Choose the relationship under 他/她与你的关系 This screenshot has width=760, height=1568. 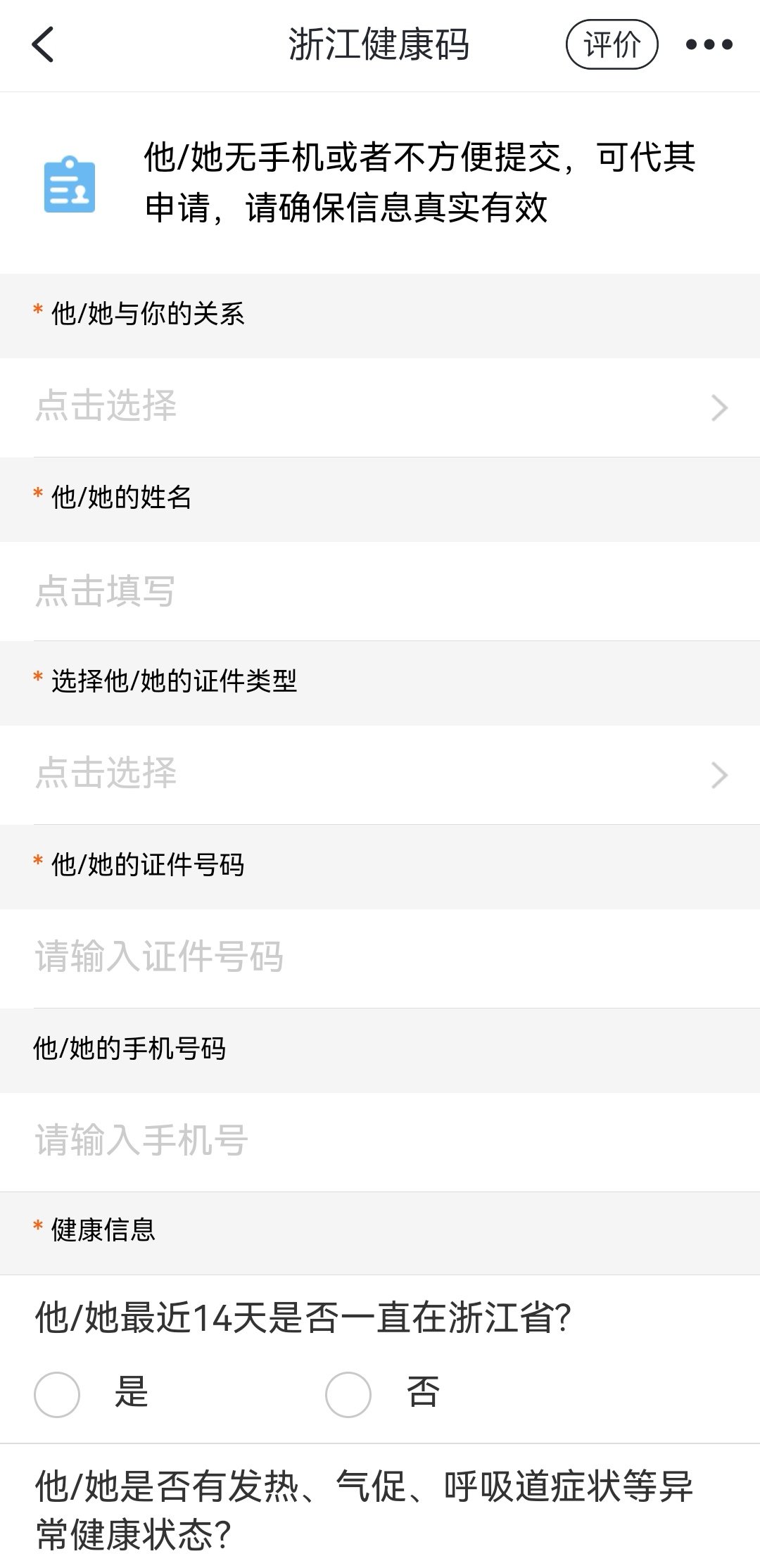[x=380, y=407]
